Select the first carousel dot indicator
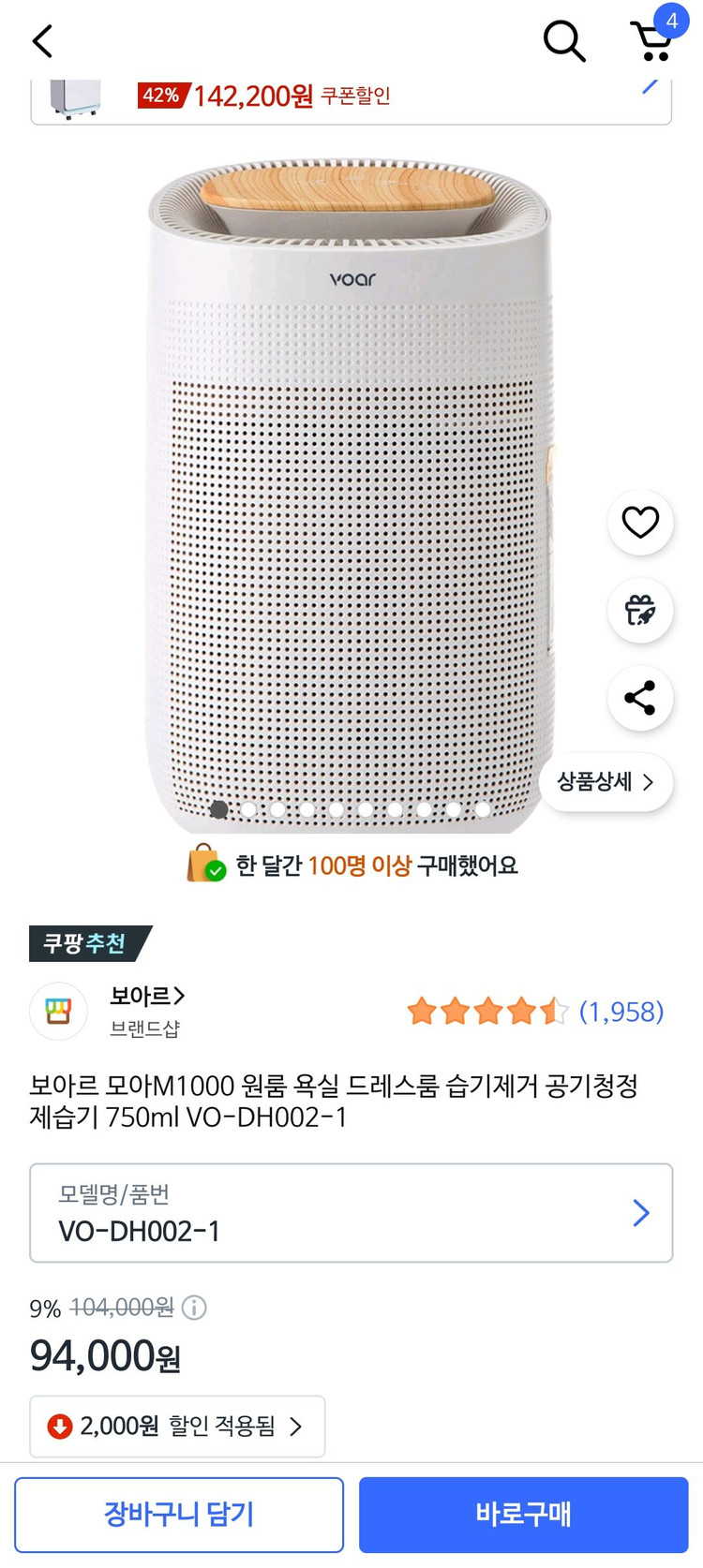Viewport: 703px width, 1568px height. pyautogui.click(x=218, y=808)
